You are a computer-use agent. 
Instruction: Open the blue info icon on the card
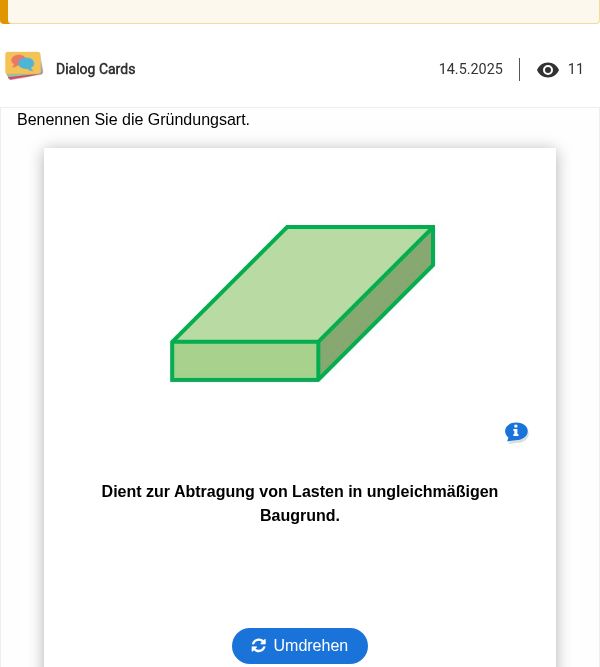pyautogui.click(x=516, y=432)
